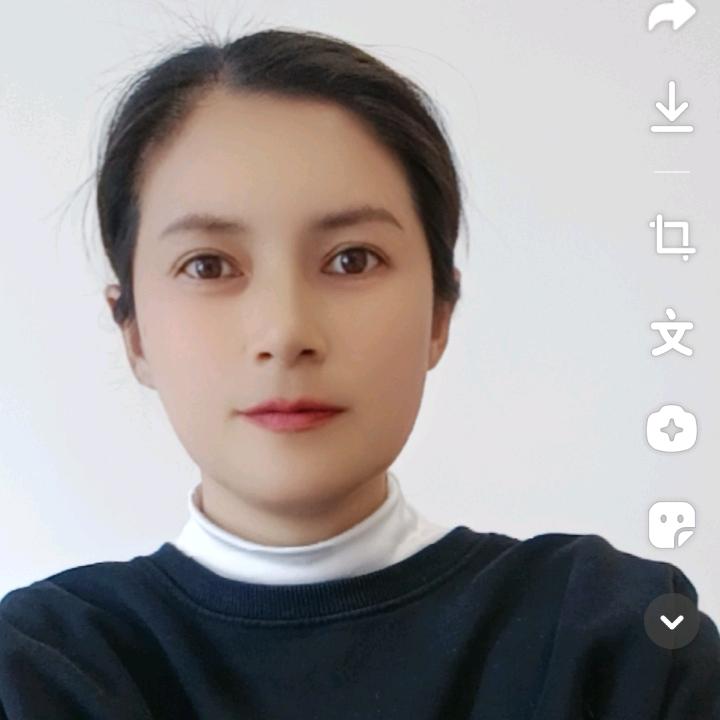720x720 pixels.
Task: Download the photo to the device
Action: (x=672, y=108)
